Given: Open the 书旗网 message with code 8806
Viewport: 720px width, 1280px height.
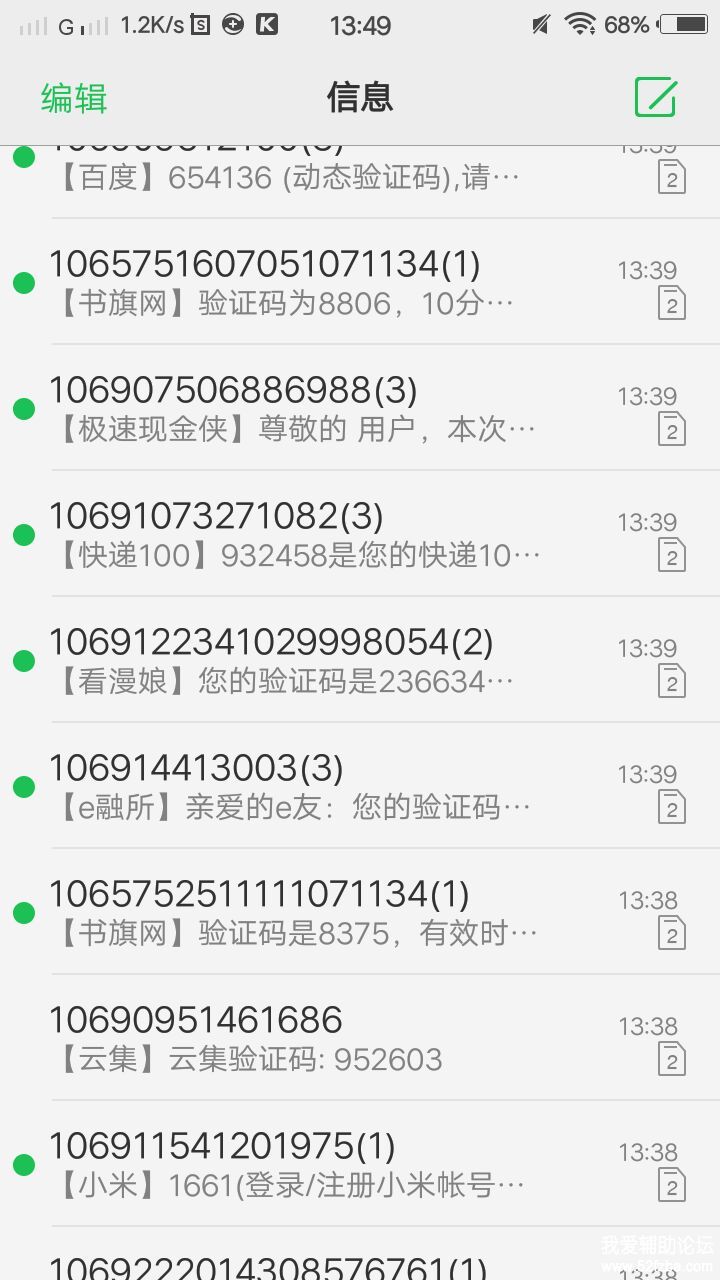Looking at the screenshot, I should [330, 283].
